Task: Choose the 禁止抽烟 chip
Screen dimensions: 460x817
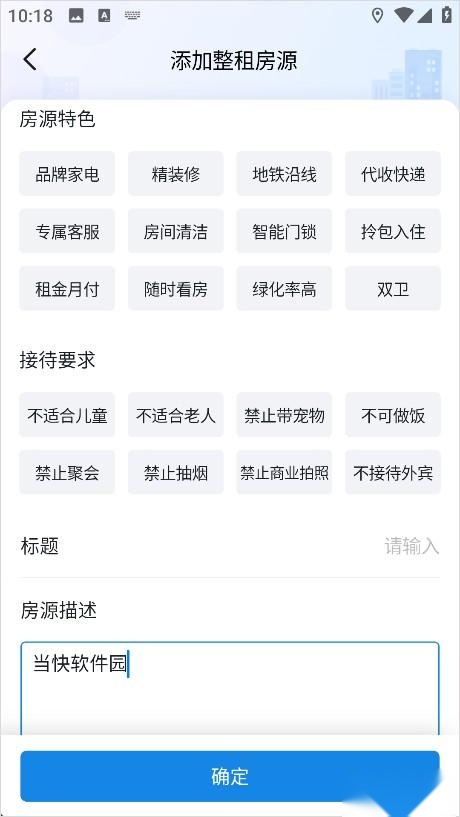Action: (x=176, y=473)
